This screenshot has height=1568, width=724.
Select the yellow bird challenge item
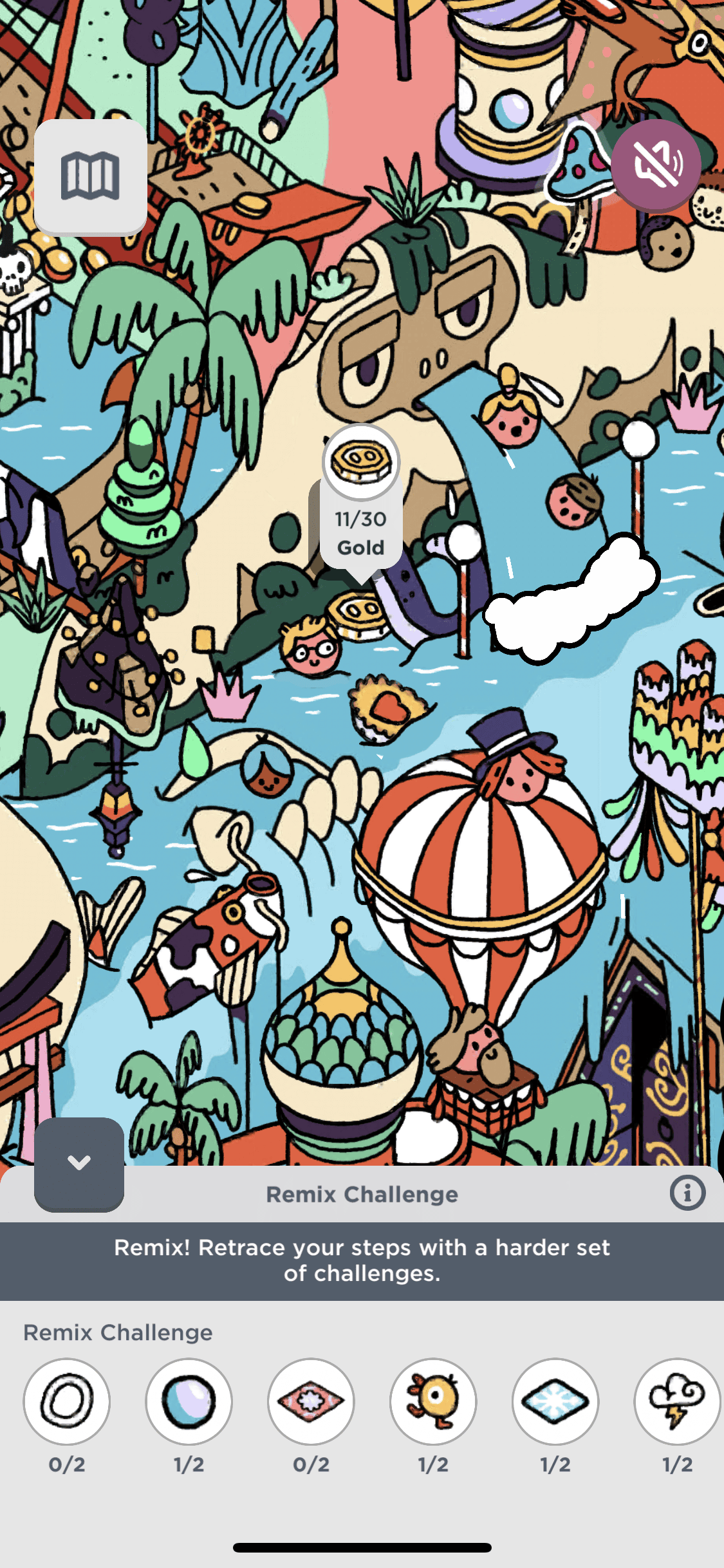(433, 1401)
